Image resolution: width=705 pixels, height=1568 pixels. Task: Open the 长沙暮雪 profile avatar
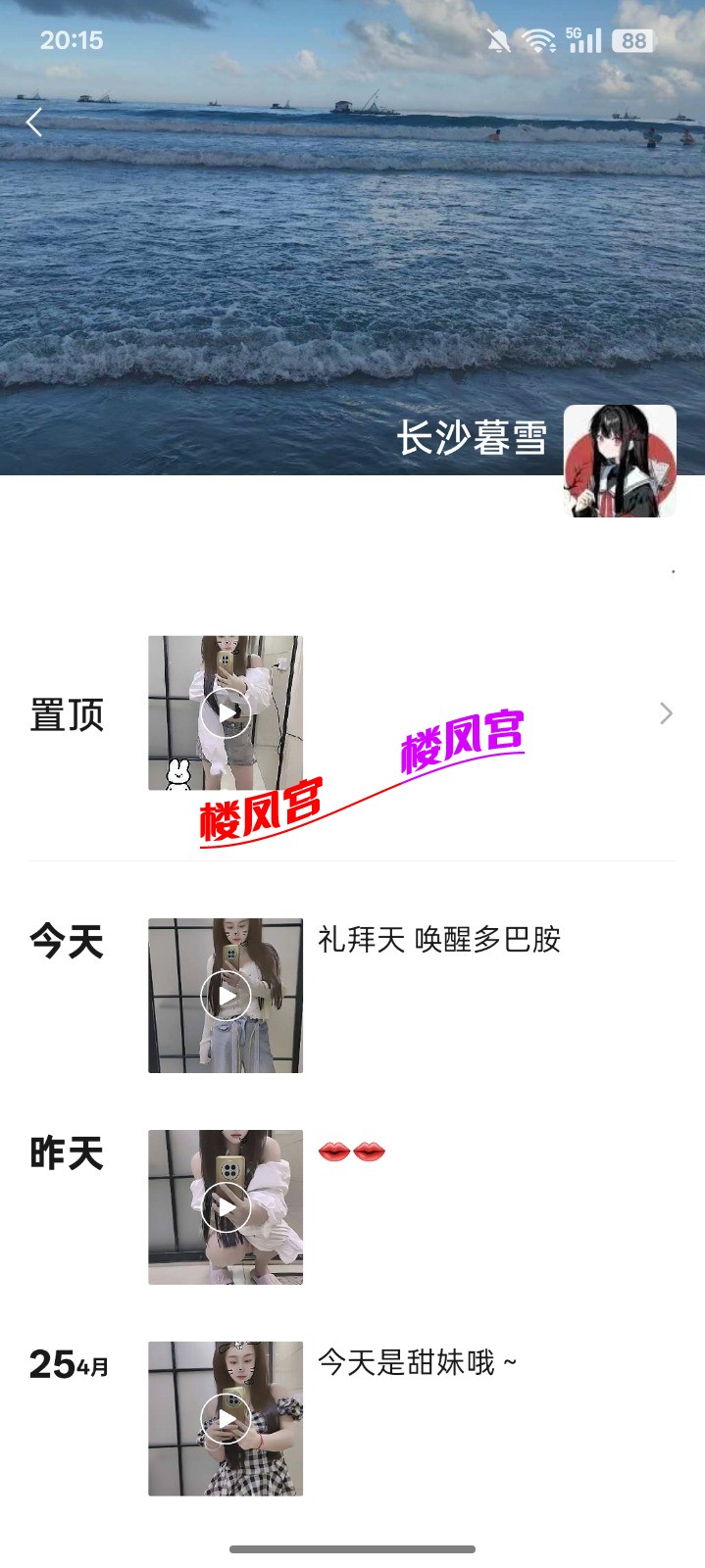pyautogui.click(x=620, y=461)
